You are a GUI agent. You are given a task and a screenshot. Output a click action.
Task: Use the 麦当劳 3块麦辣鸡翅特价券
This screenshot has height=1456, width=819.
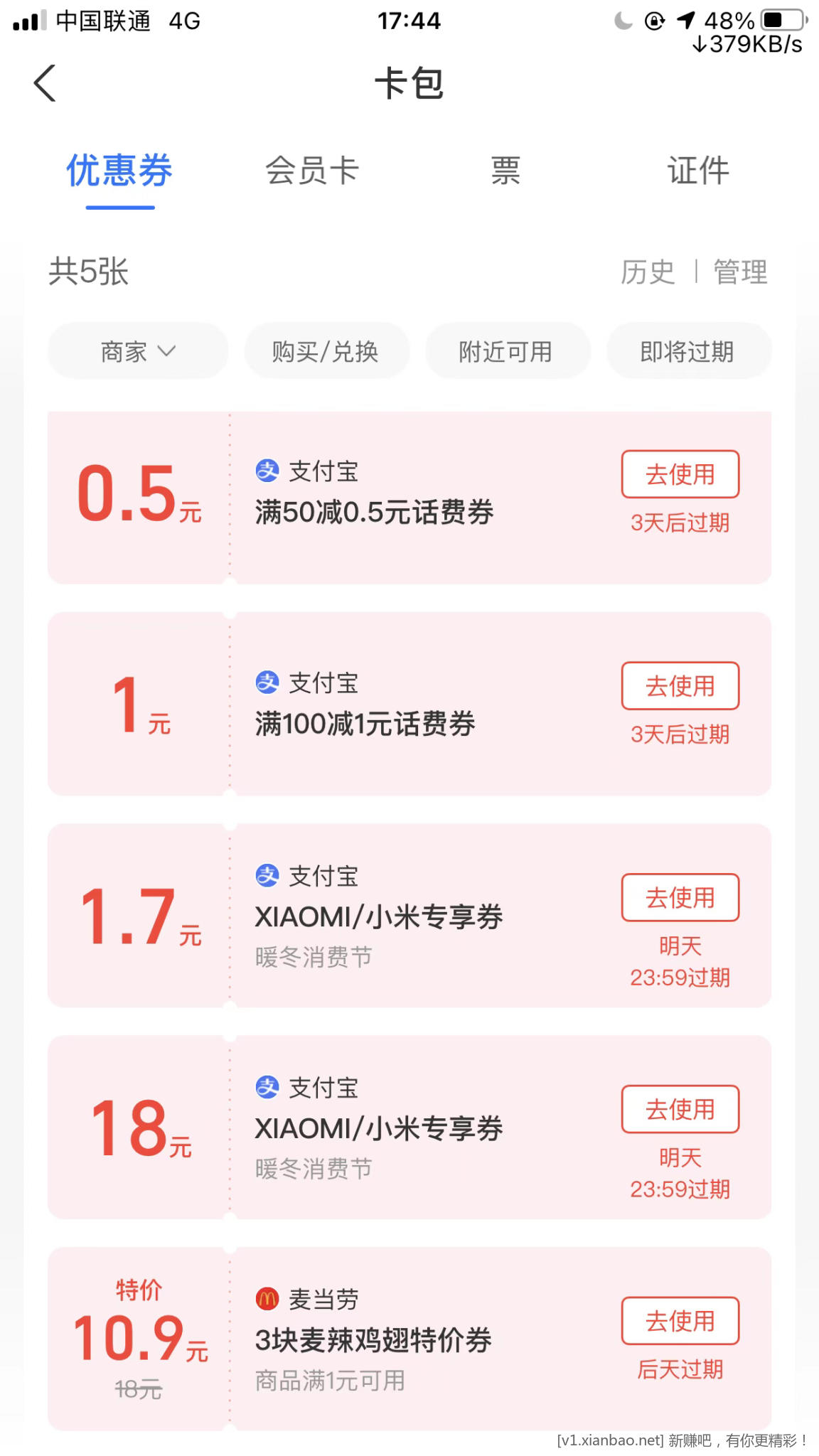pos(680,1321)
